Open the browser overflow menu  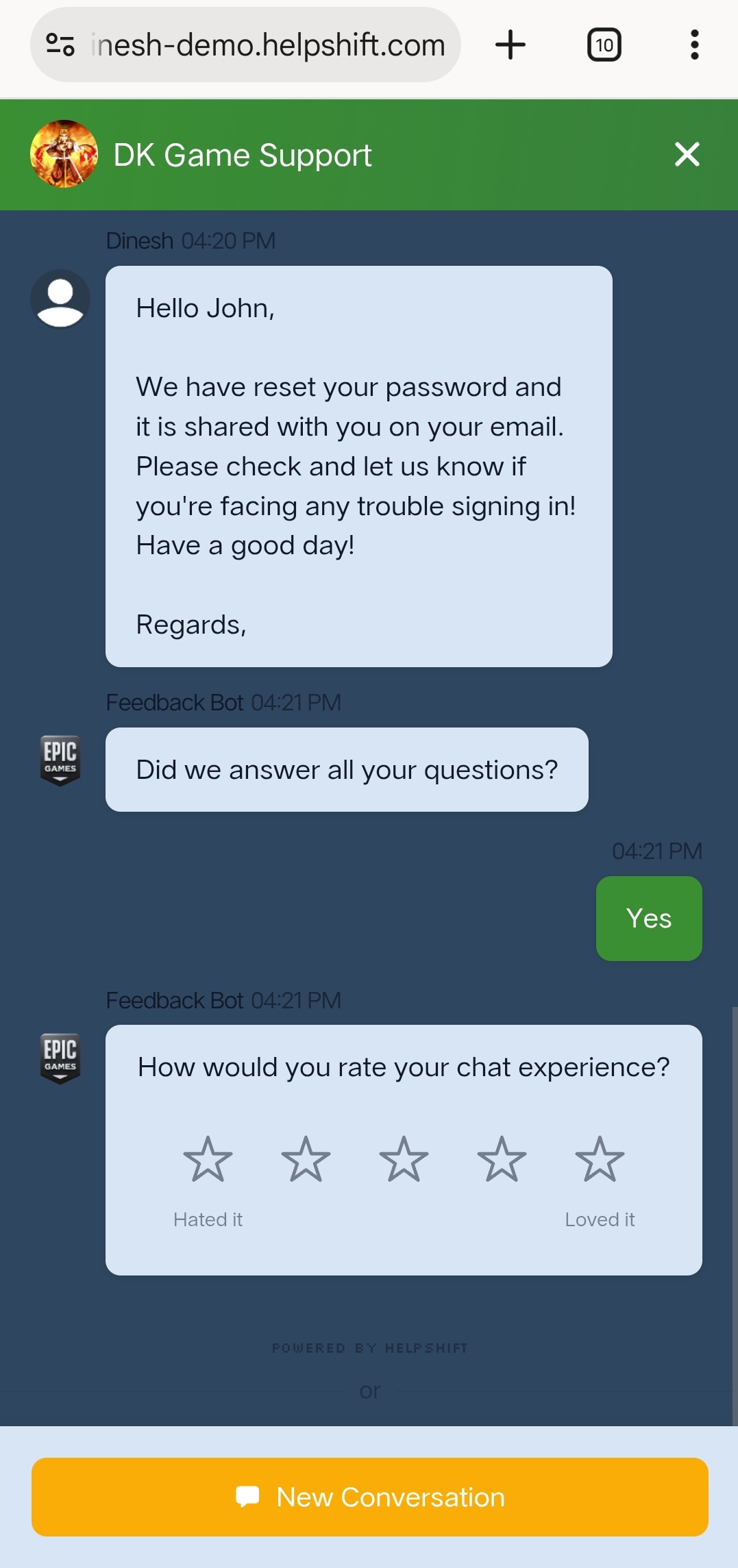pos(694,45)
